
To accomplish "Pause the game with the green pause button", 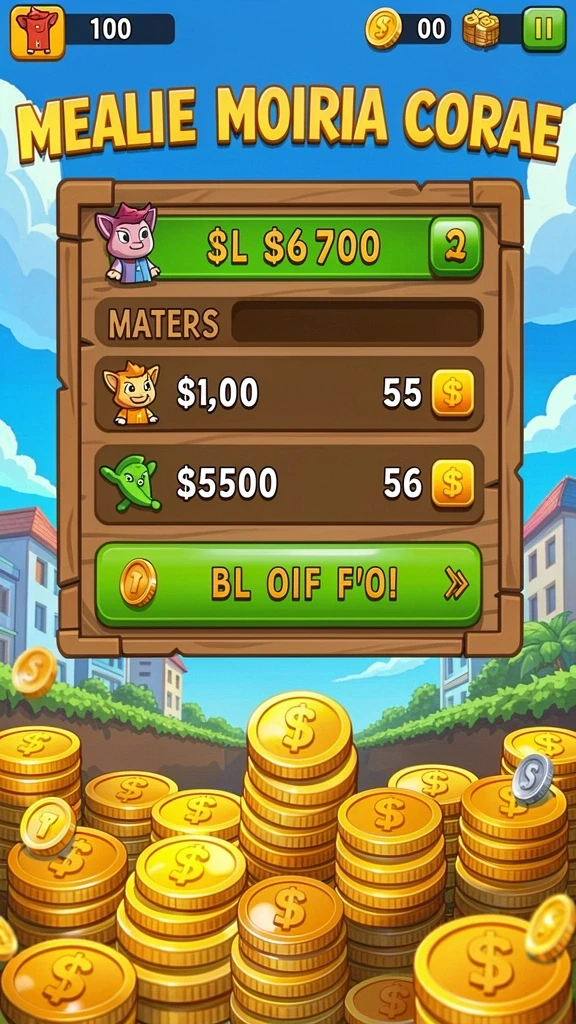I will (543, 29).
